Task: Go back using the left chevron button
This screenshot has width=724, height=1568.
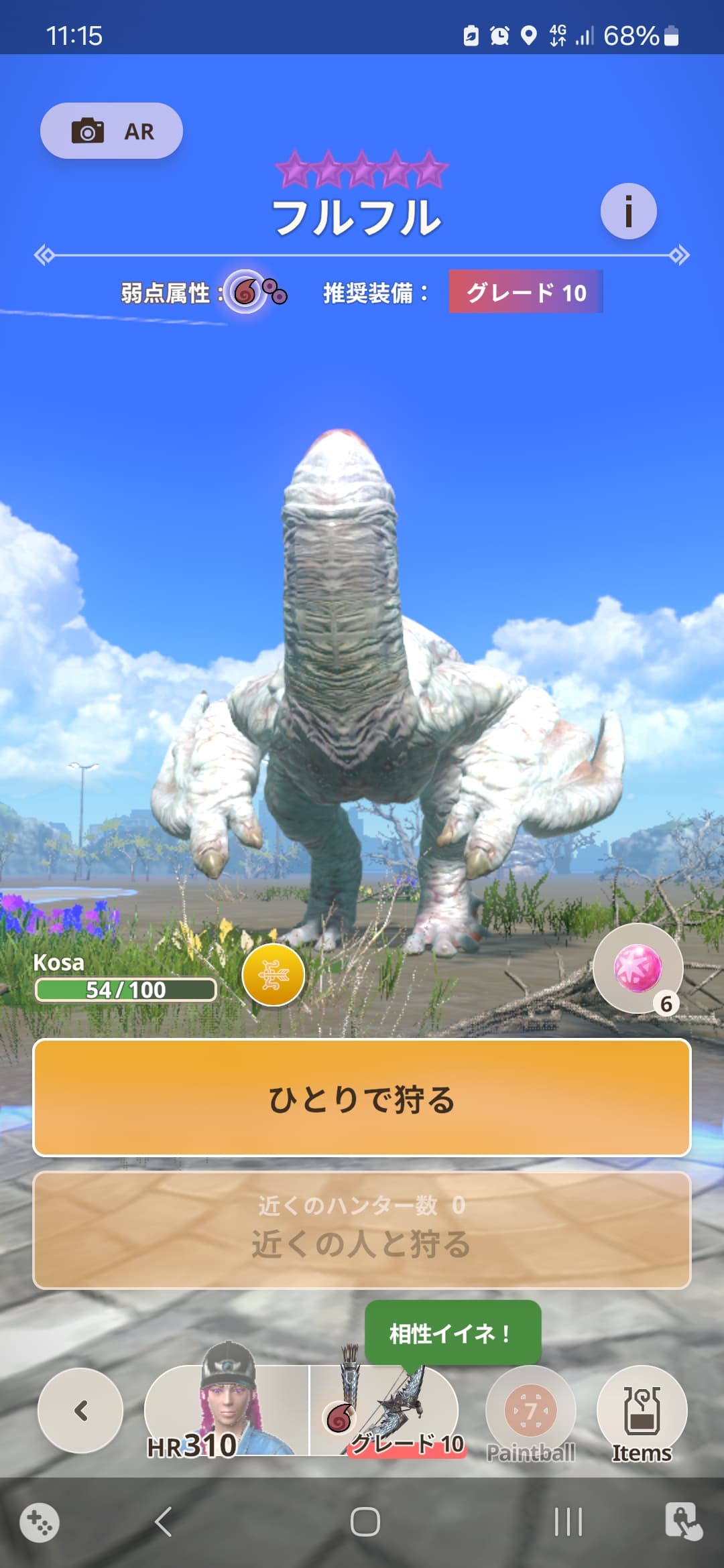Action: pyautogui.click(x=80, y=1411)
